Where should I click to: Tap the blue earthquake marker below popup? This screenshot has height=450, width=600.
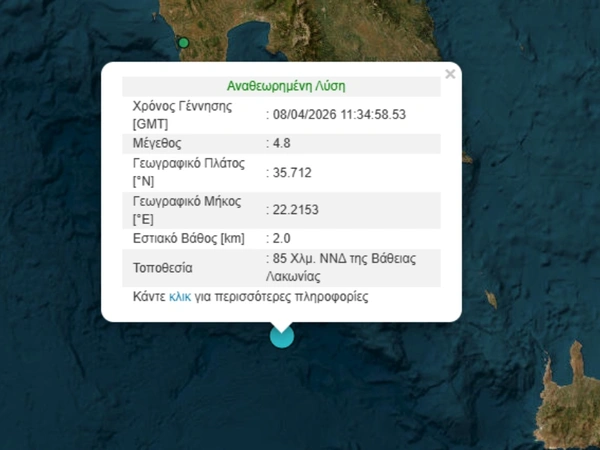[x=282, y=337]
